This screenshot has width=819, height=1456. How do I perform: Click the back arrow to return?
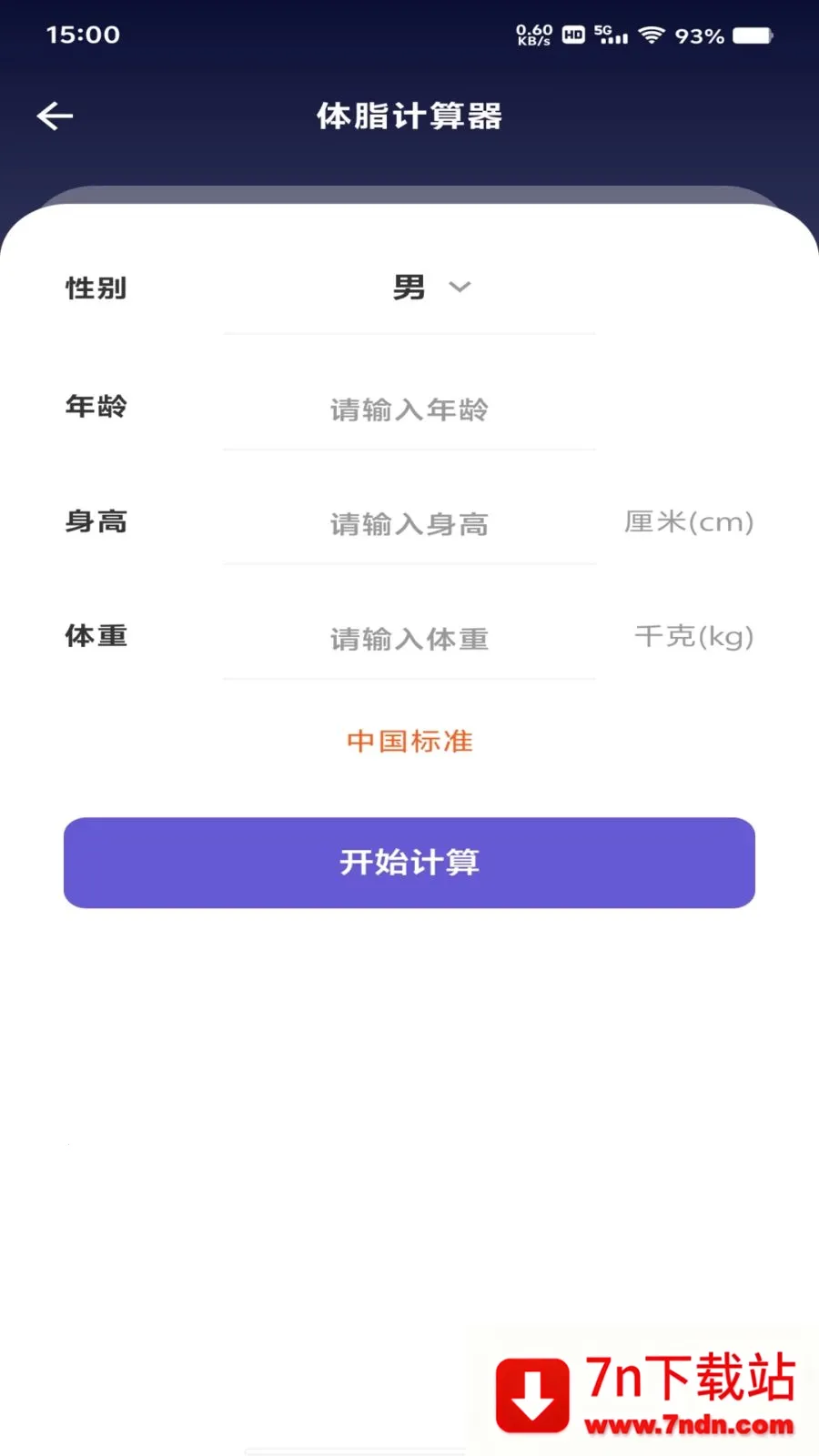click(x=56, y=116)
